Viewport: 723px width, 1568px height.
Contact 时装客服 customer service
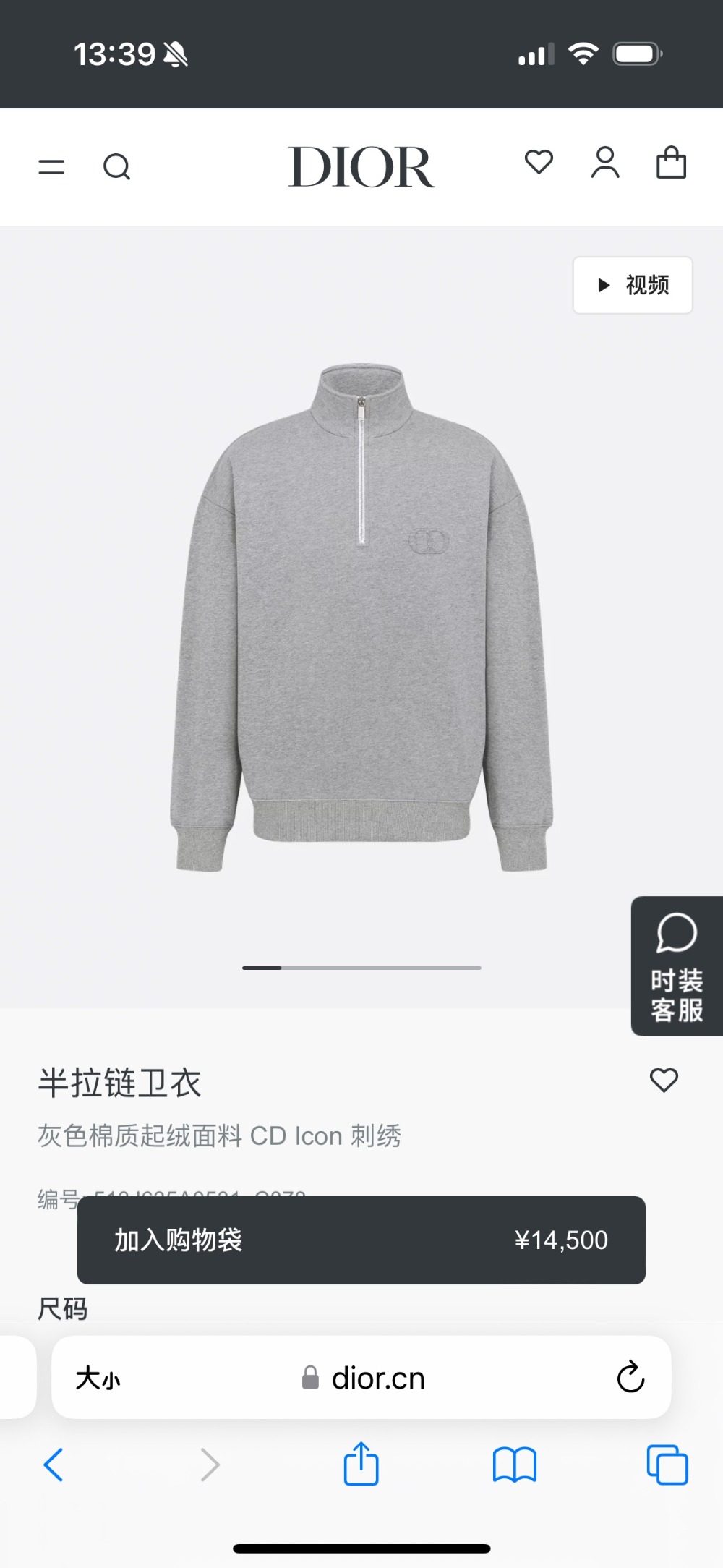tap(677, 966)
